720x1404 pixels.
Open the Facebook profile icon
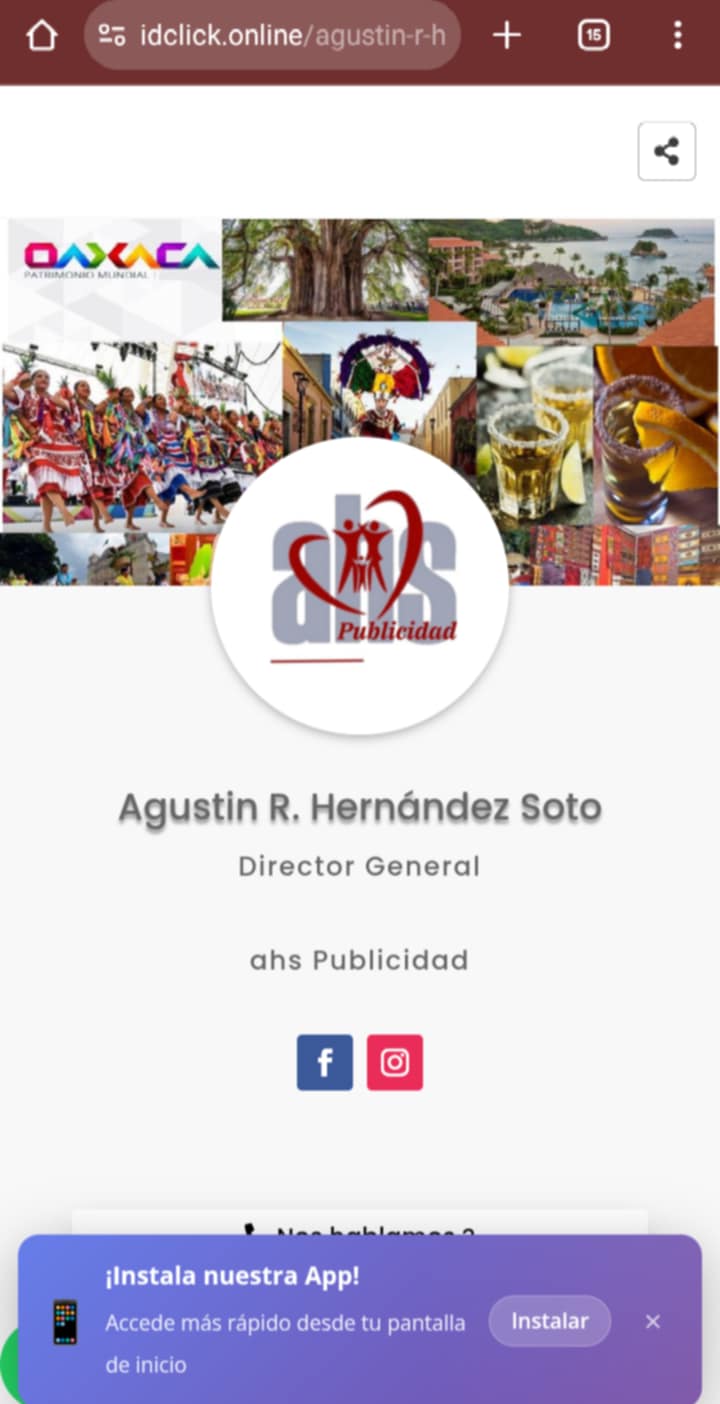click(324, 1062)
